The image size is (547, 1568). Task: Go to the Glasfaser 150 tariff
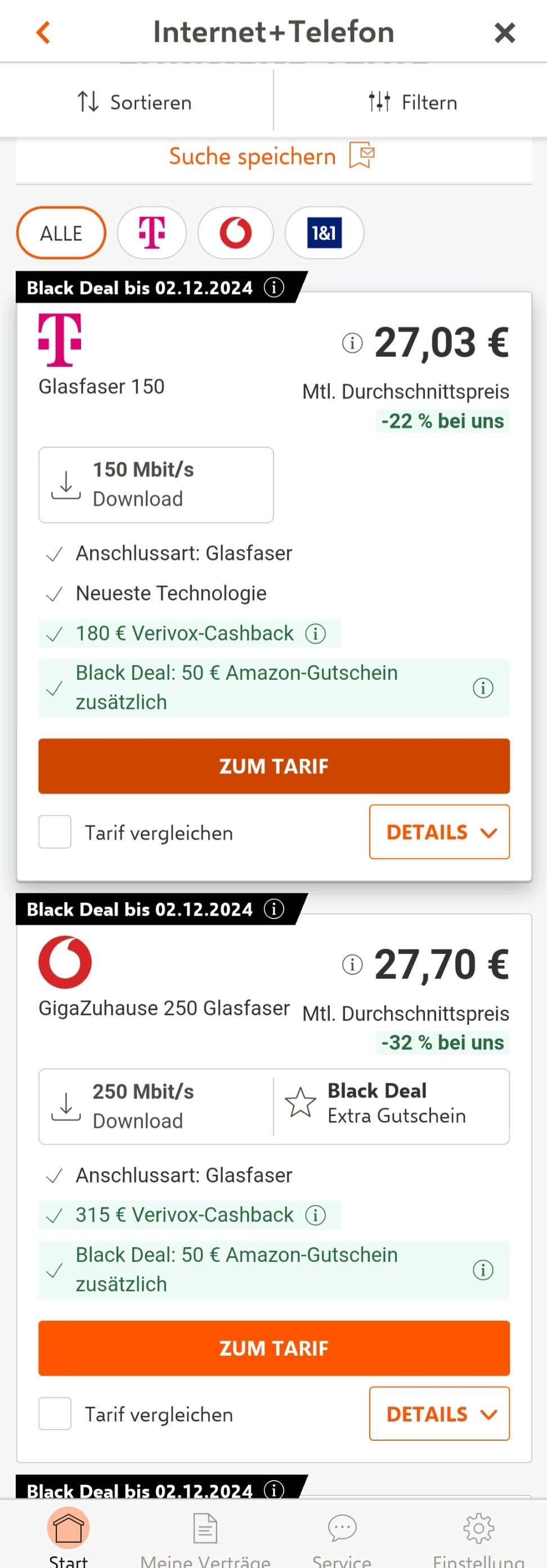point(274,766)
